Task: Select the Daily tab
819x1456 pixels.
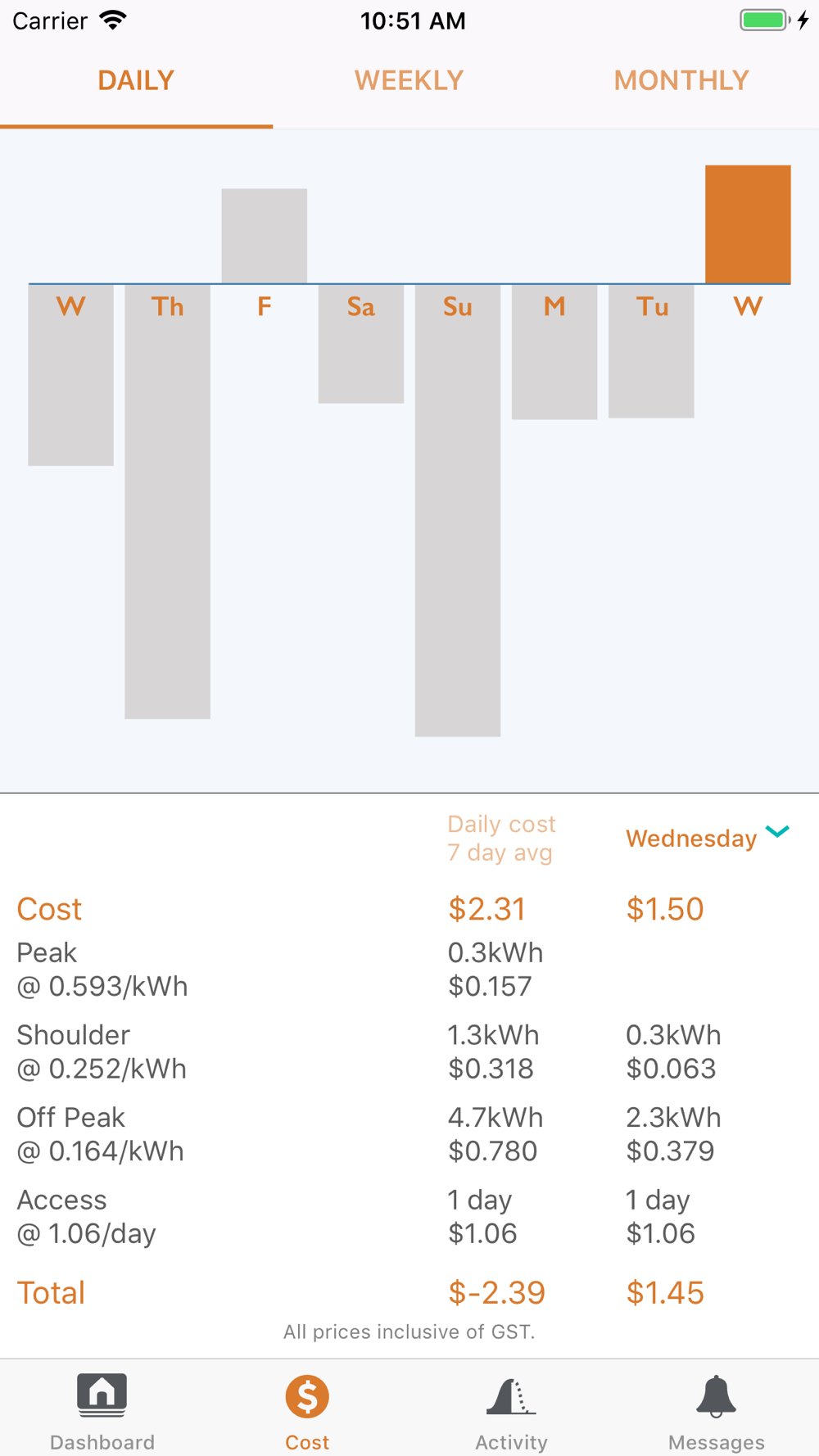Action: click(136, 80)
